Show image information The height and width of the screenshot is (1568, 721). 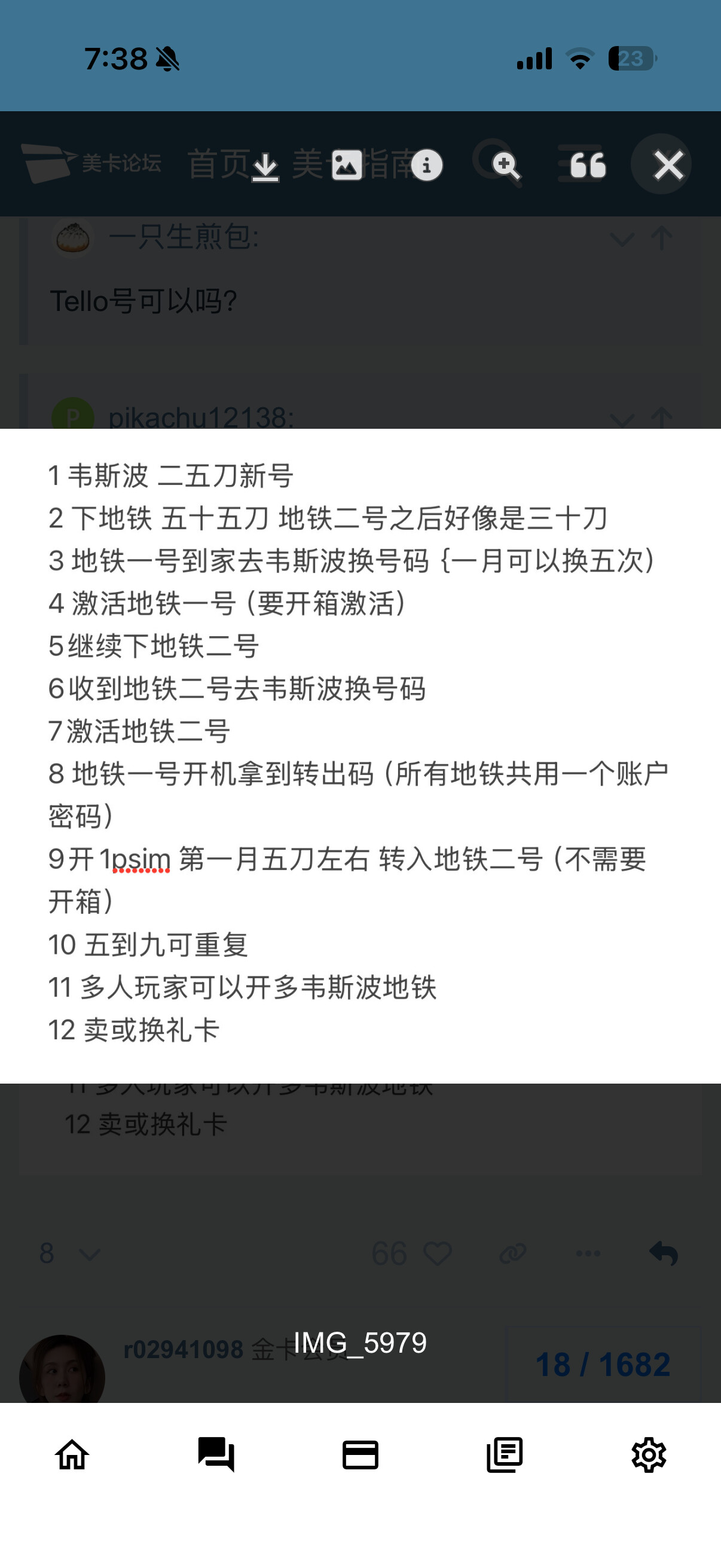click(x=426, y=165)
